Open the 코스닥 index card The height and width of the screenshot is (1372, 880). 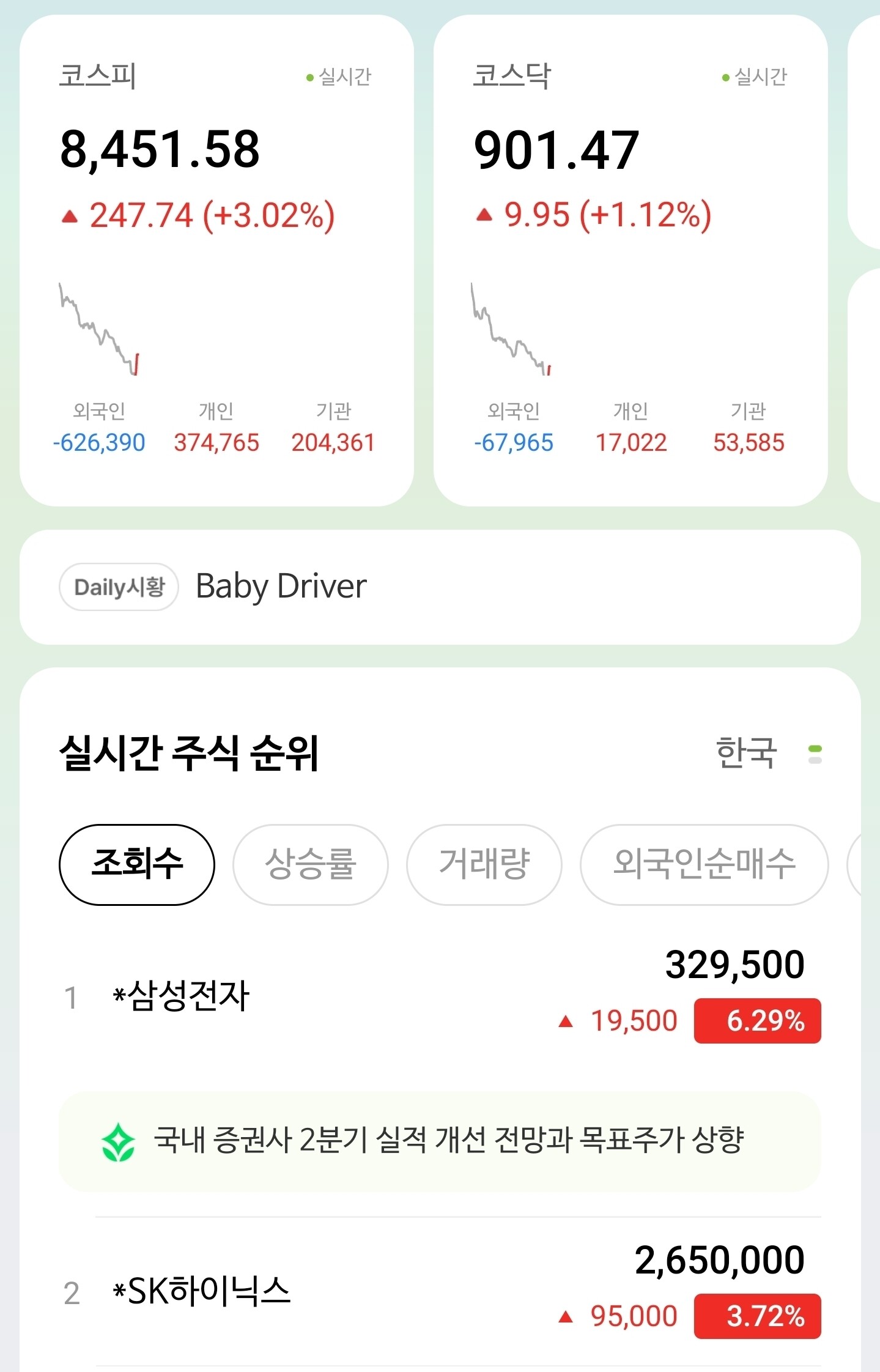630,261
